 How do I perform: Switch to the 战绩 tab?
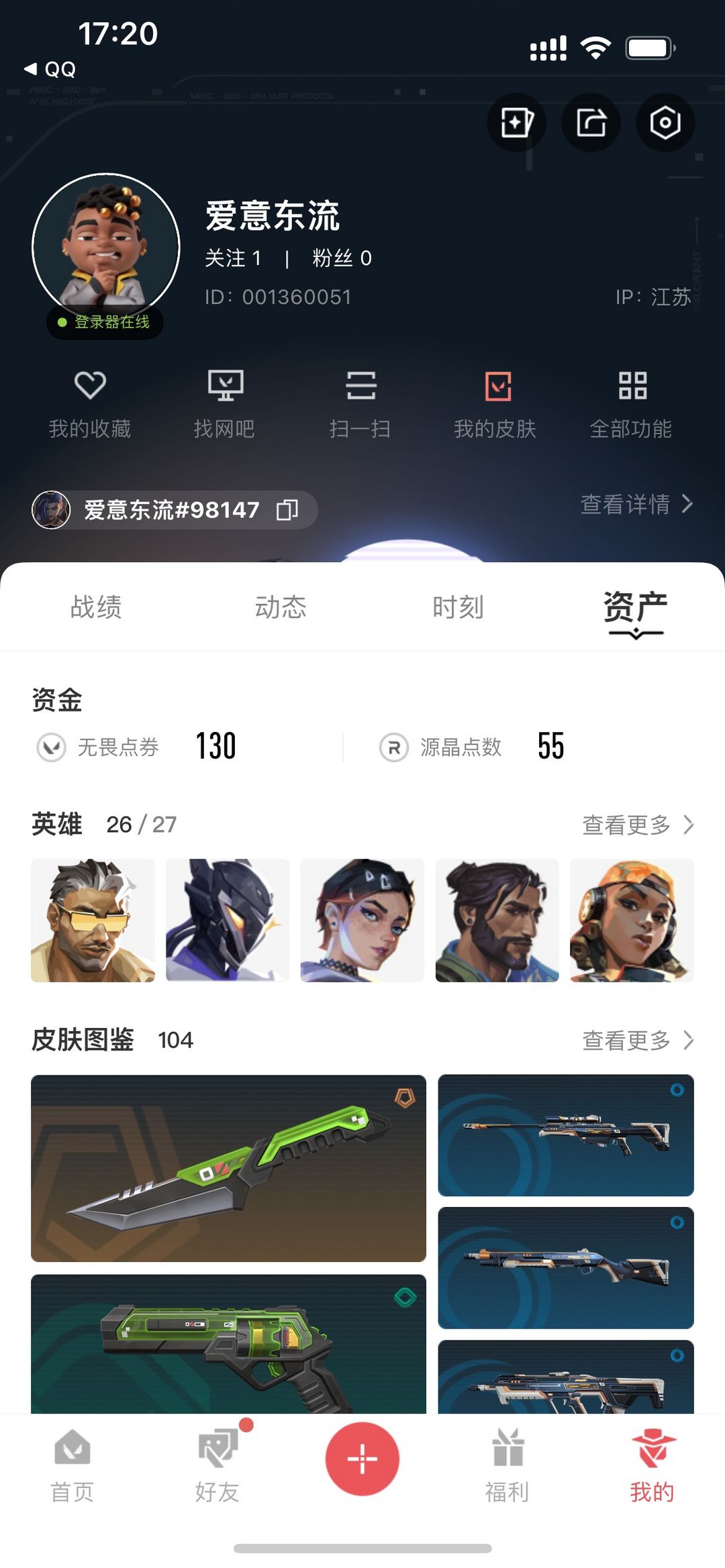pyautogui.click(x=96, y=607)
